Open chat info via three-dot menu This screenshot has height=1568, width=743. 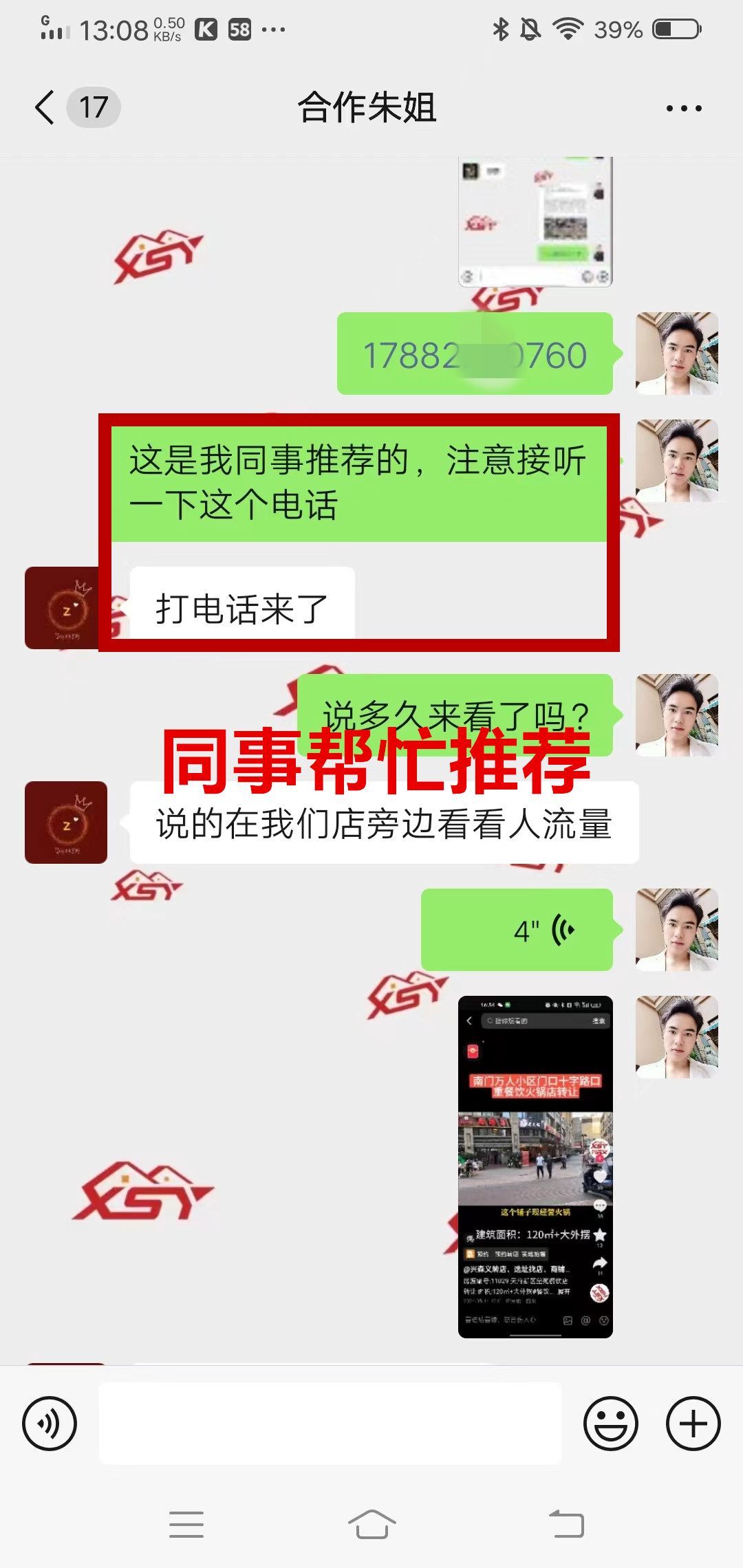point(683,108)
